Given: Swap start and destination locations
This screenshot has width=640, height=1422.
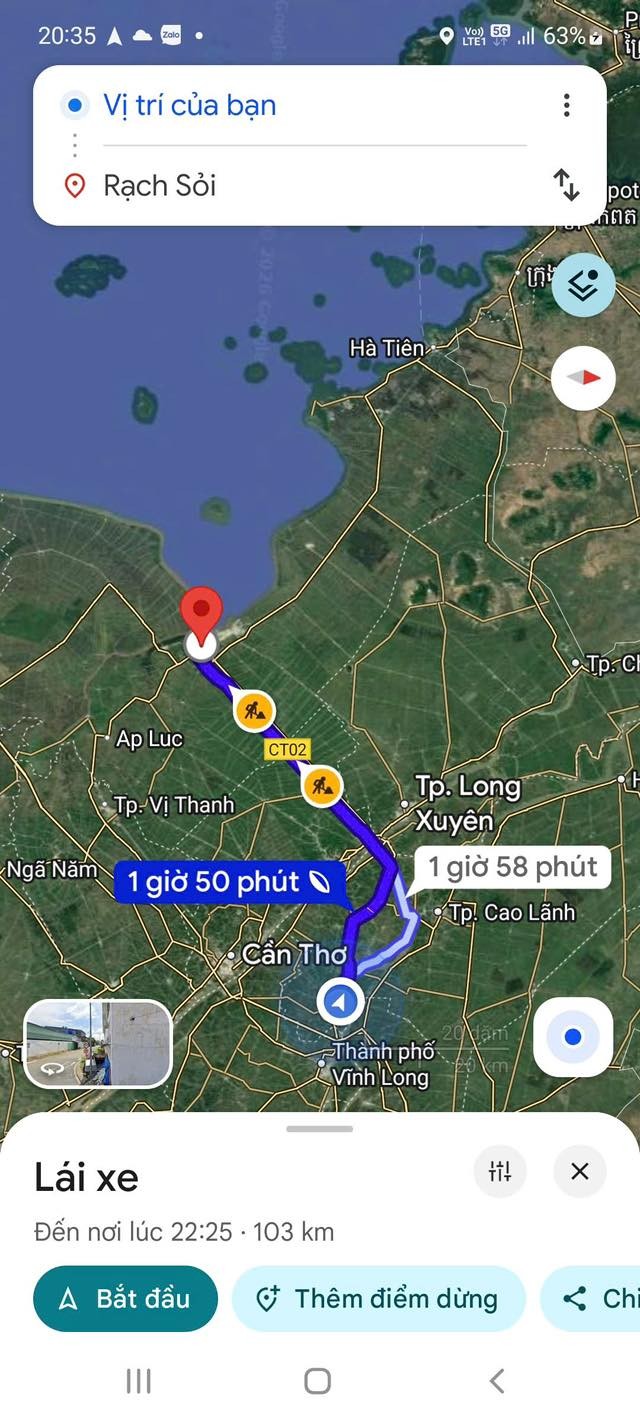Looking at the screenshot, I should pos(566,185).
